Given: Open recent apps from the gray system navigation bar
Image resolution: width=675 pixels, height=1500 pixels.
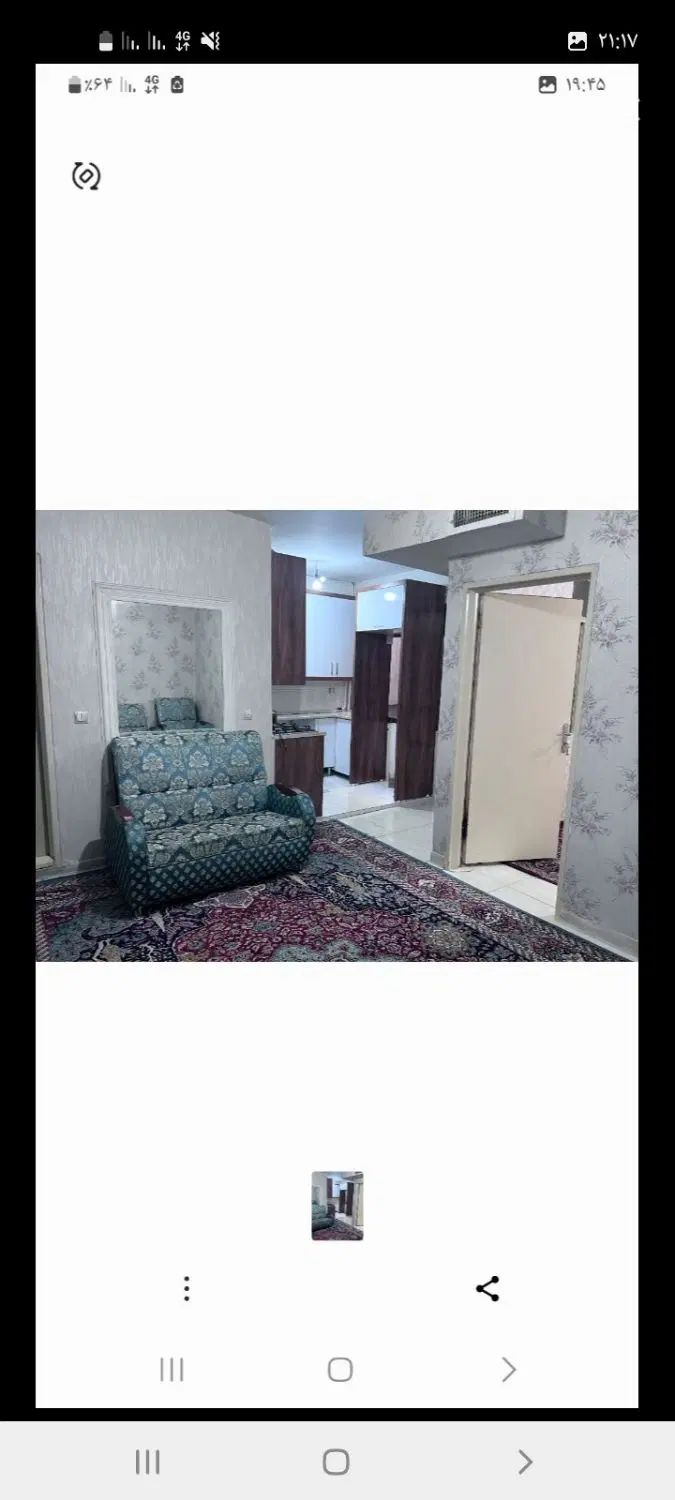Looking at the screenshot, I should coord(147,1462).
